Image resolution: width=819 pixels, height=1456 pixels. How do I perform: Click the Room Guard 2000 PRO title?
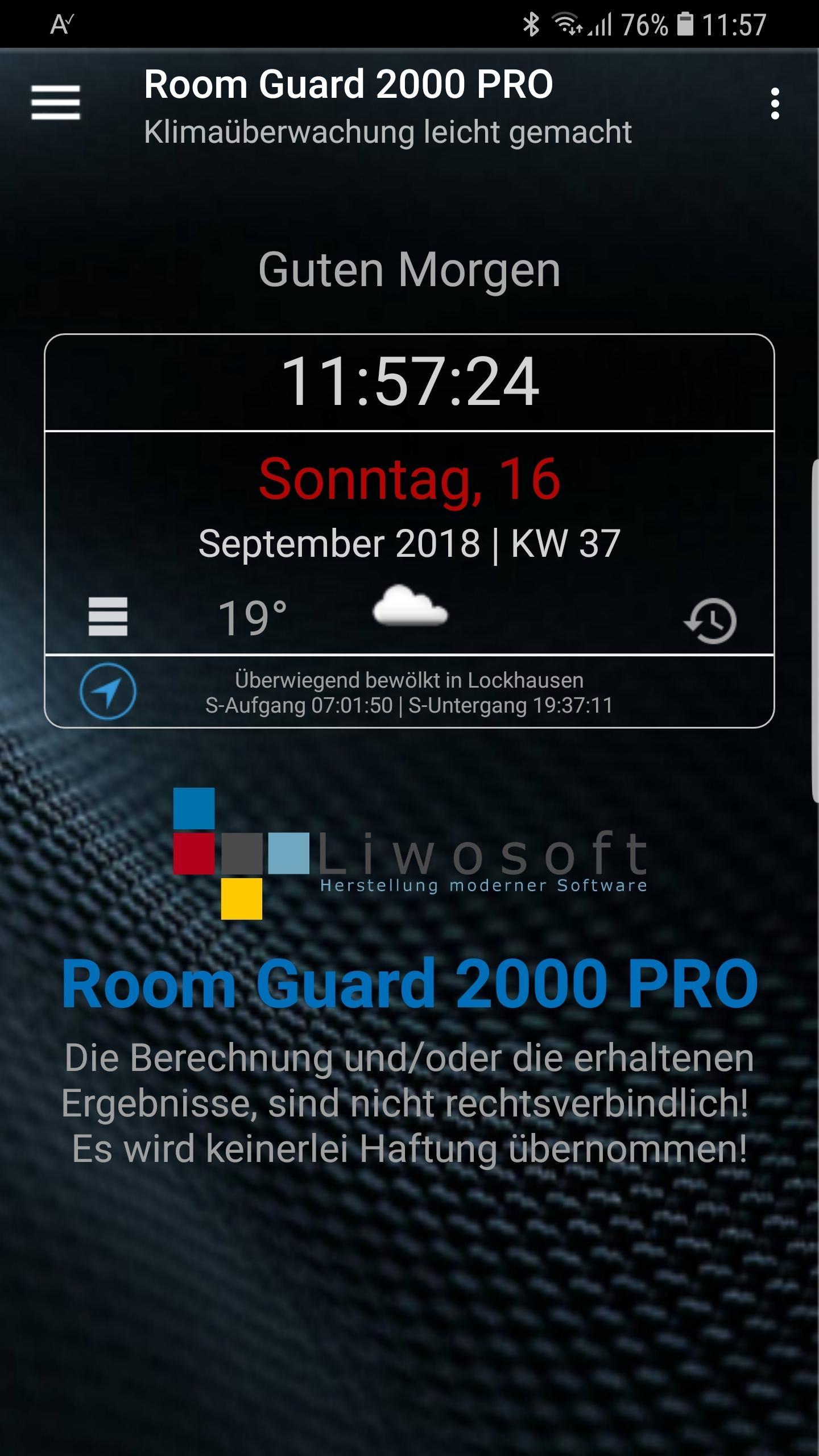pyautogui.click(x=348, y=85)
